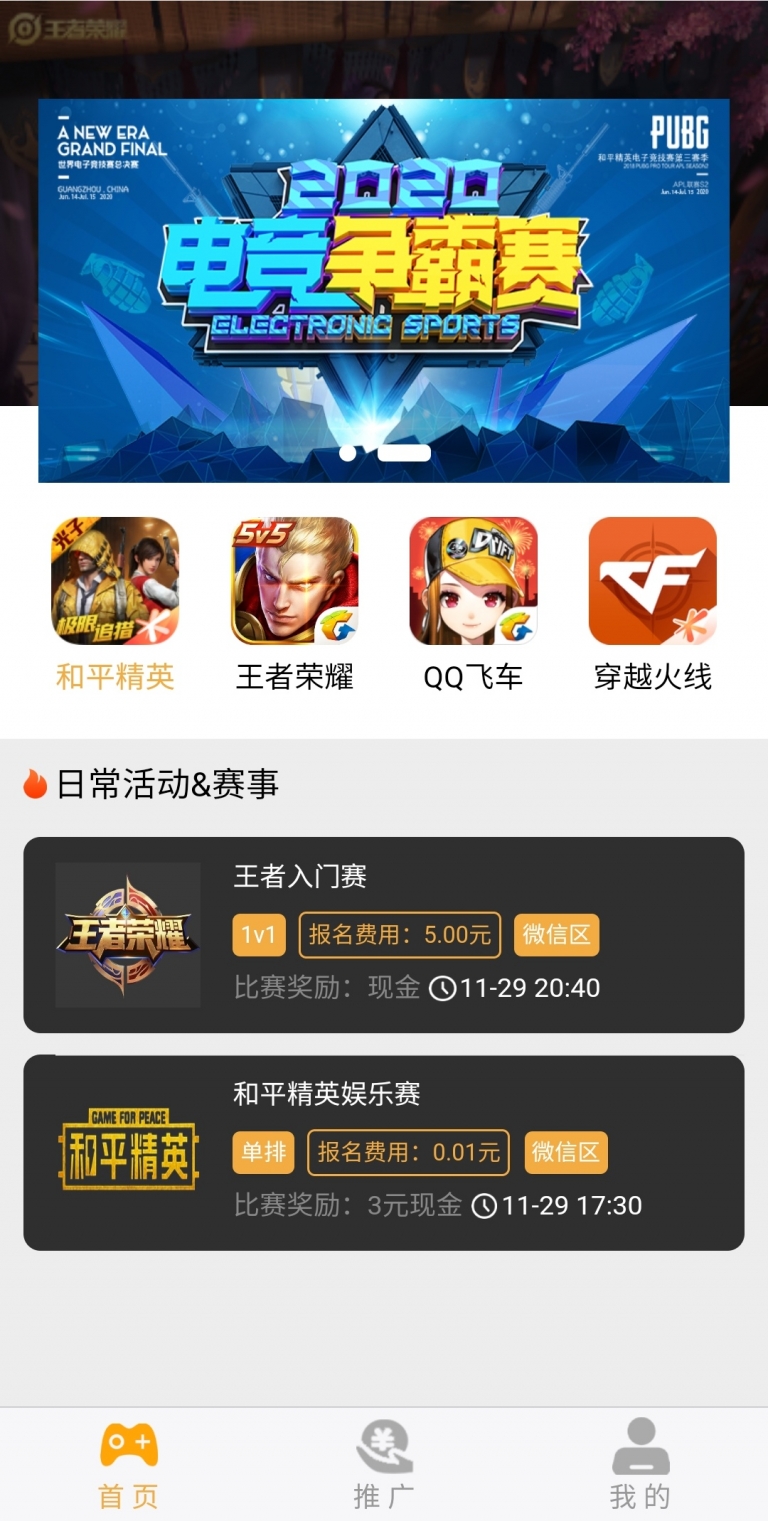
Task: Go to the 我的 tab
Action: 640,1463
